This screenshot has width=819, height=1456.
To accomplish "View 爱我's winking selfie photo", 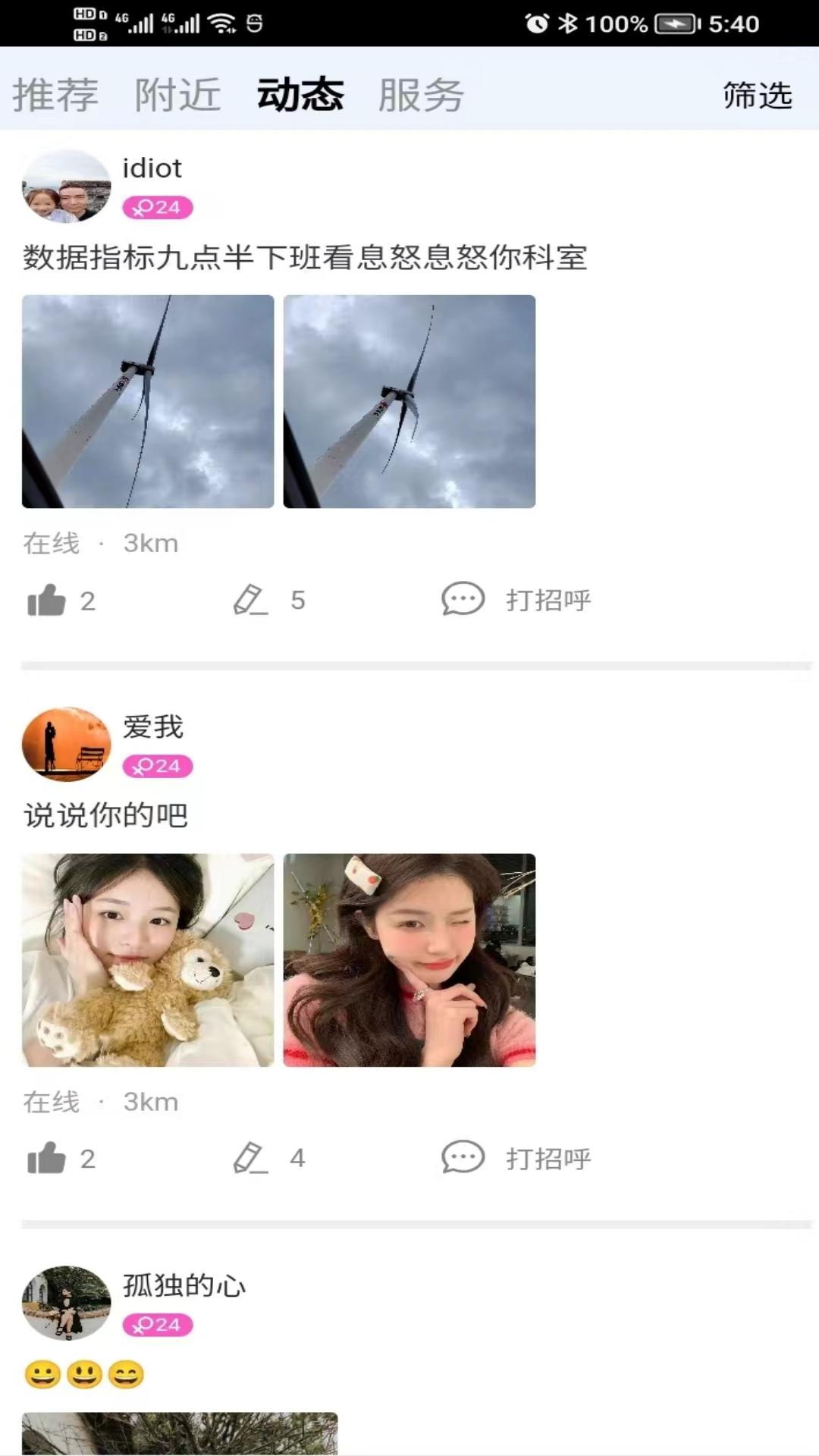I will coord(409,960).
